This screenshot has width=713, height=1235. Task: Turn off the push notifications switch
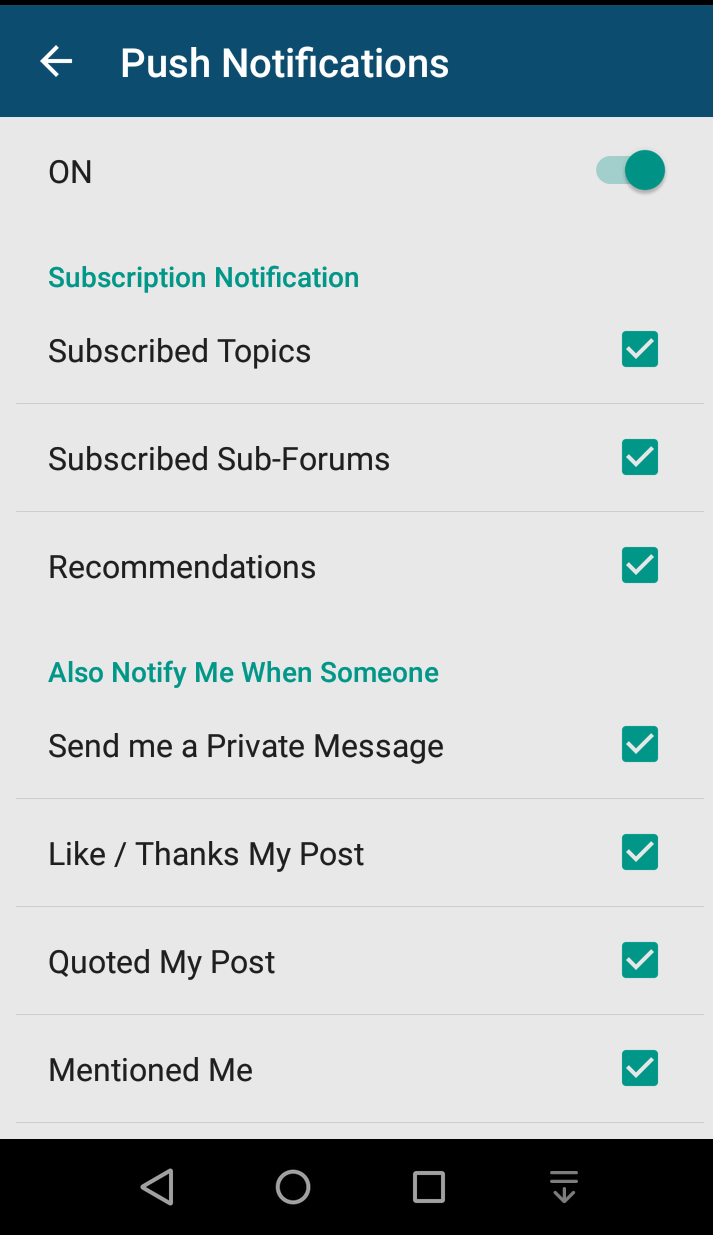click(x=631, y=171)
